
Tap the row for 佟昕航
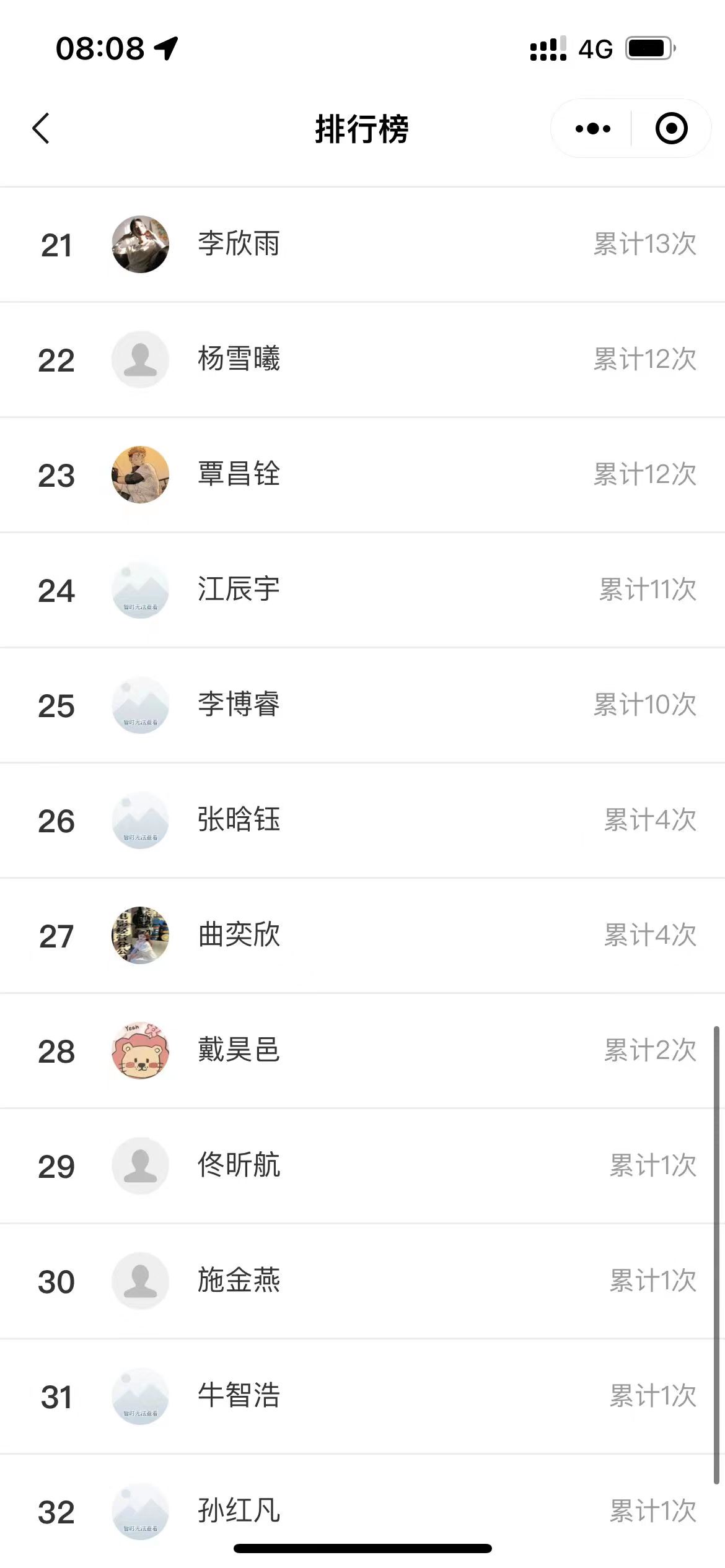pos(362,1166)
